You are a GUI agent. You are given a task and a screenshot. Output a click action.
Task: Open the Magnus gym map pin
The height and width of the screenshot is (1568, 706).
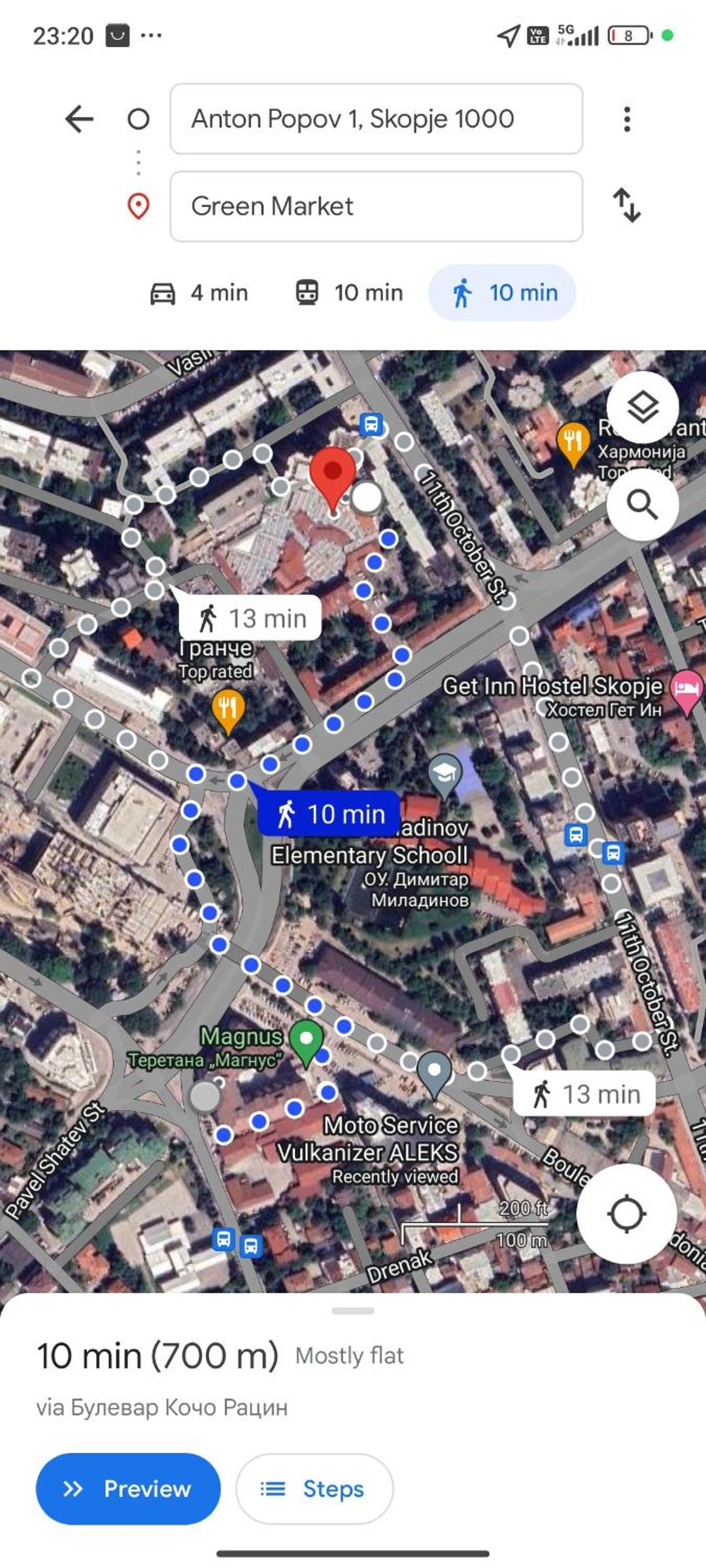[306, 1041]
